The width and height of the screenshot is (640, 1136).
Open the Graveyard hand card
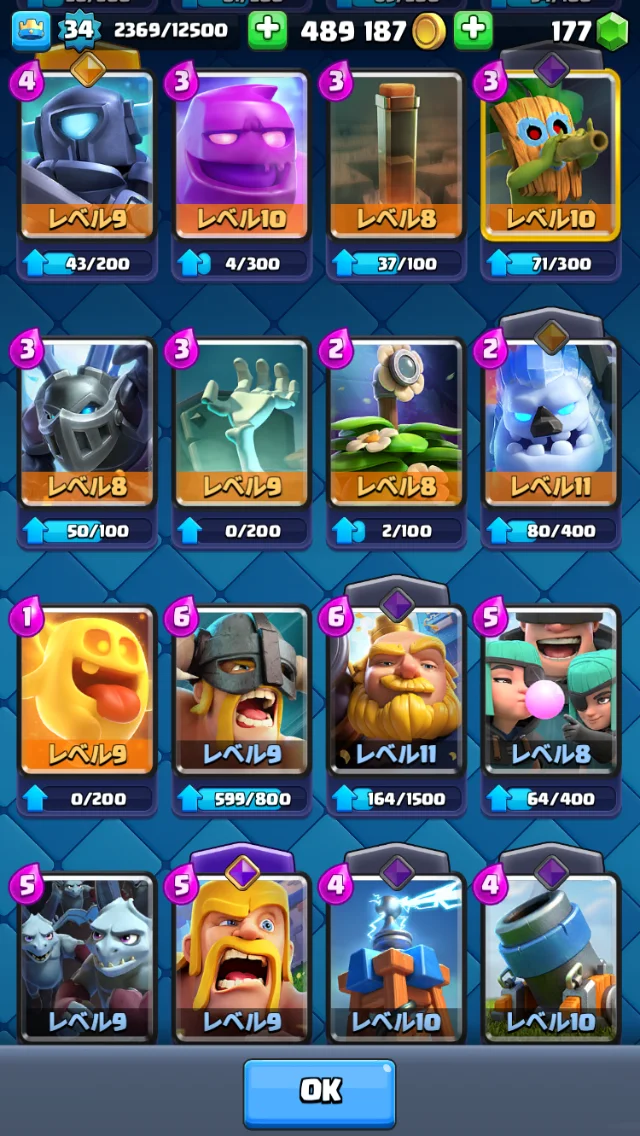click(x=241, y=425)
